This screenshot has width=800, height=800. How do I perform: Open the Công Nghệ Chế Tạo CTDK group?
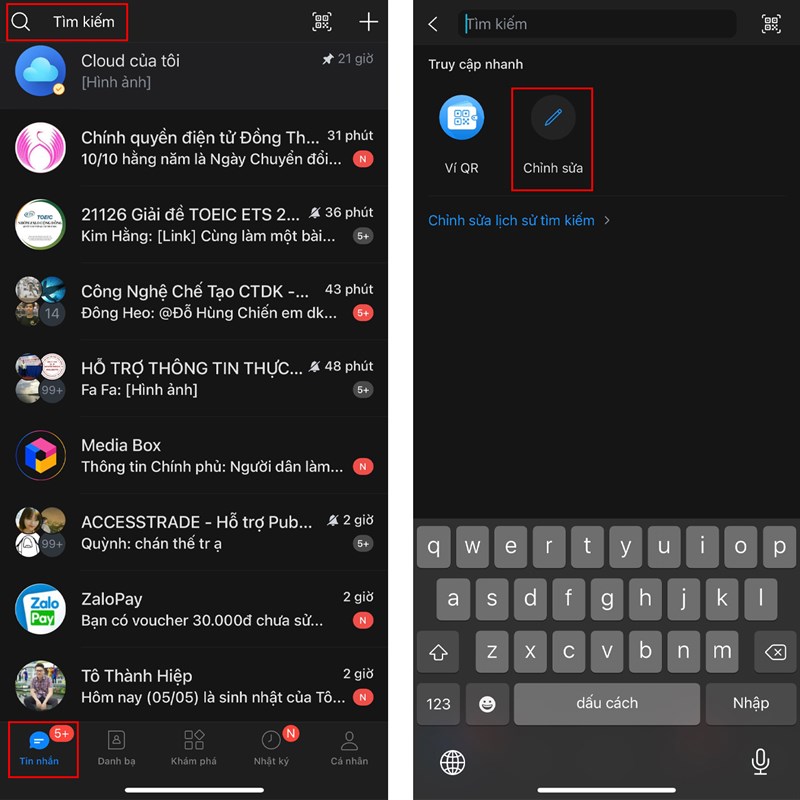[200, 301]
